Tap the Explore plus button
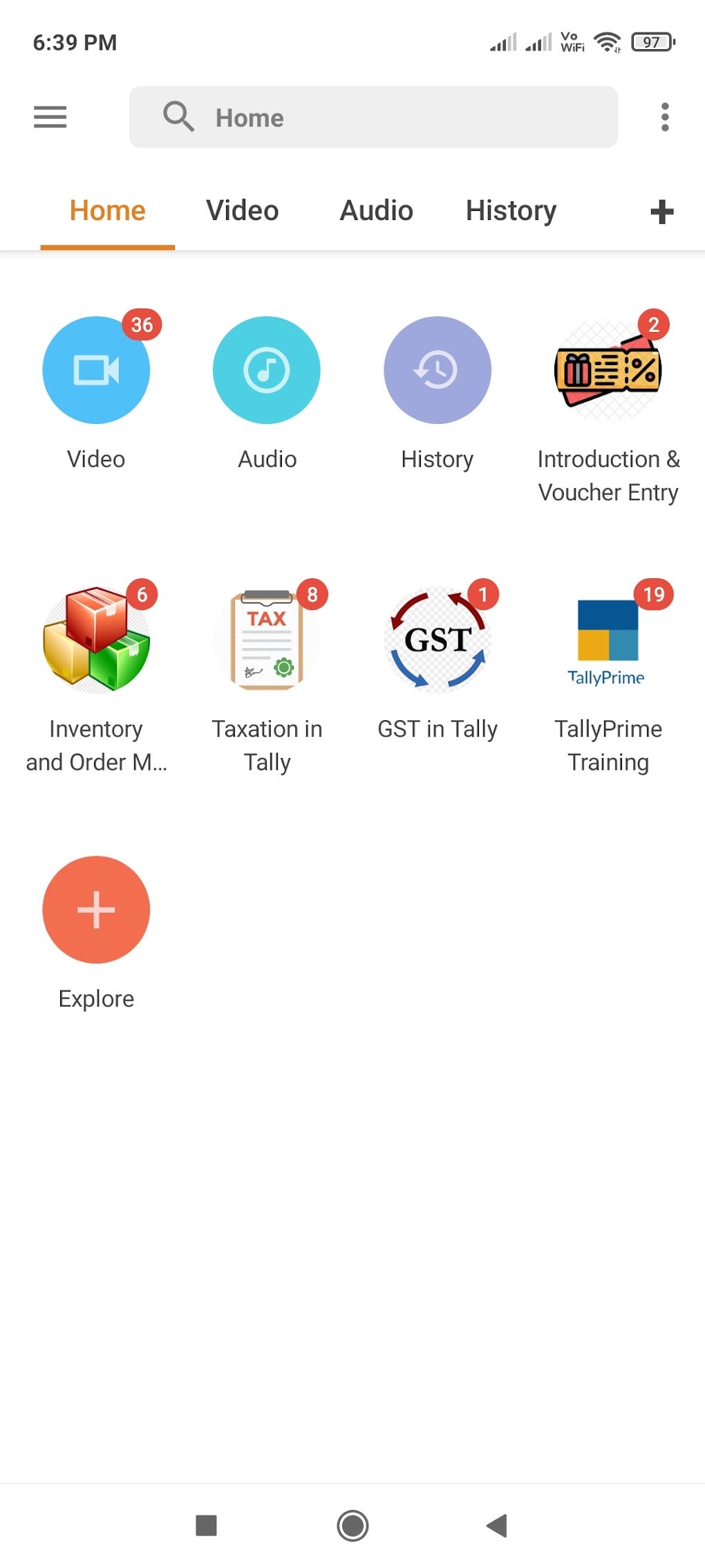705x1568 pixels. click(x=96, y=910)
